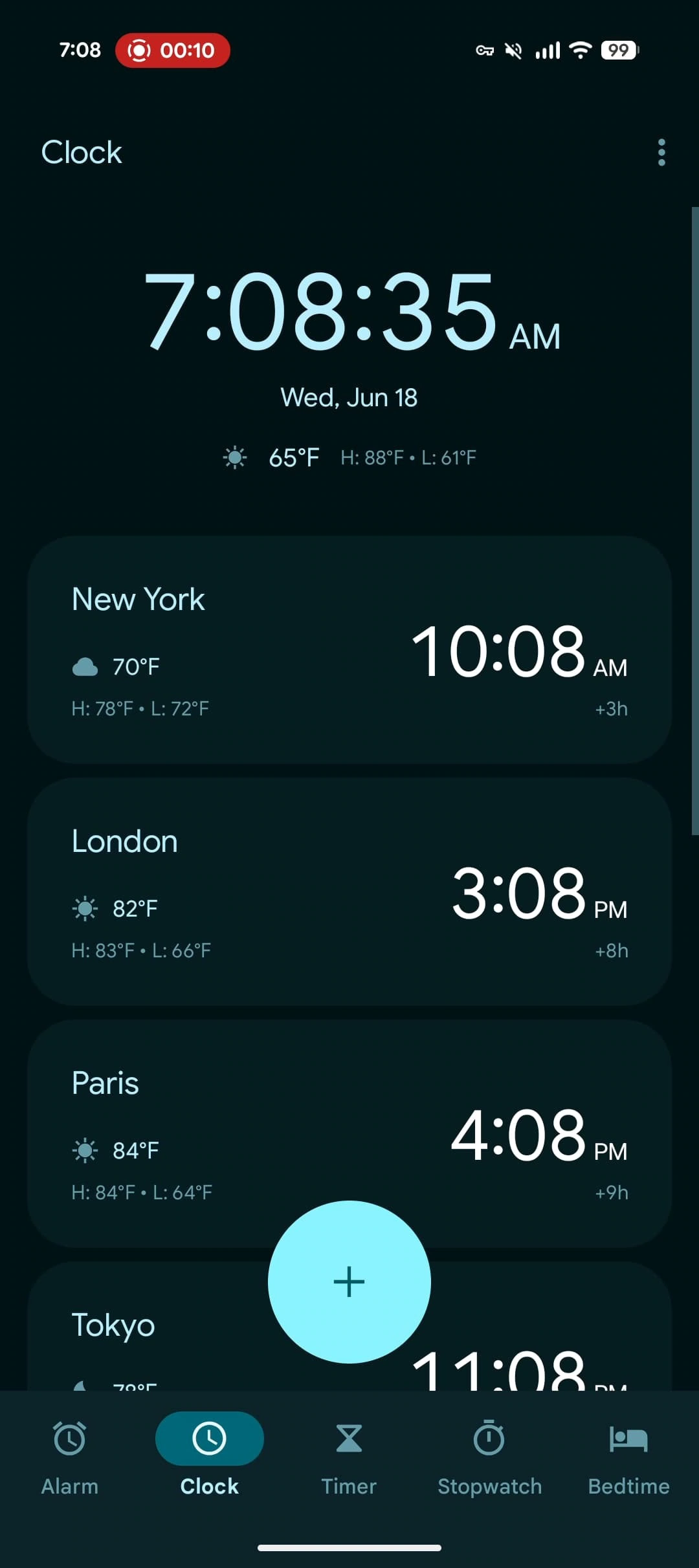Tap the London clock card

point(349,891)
